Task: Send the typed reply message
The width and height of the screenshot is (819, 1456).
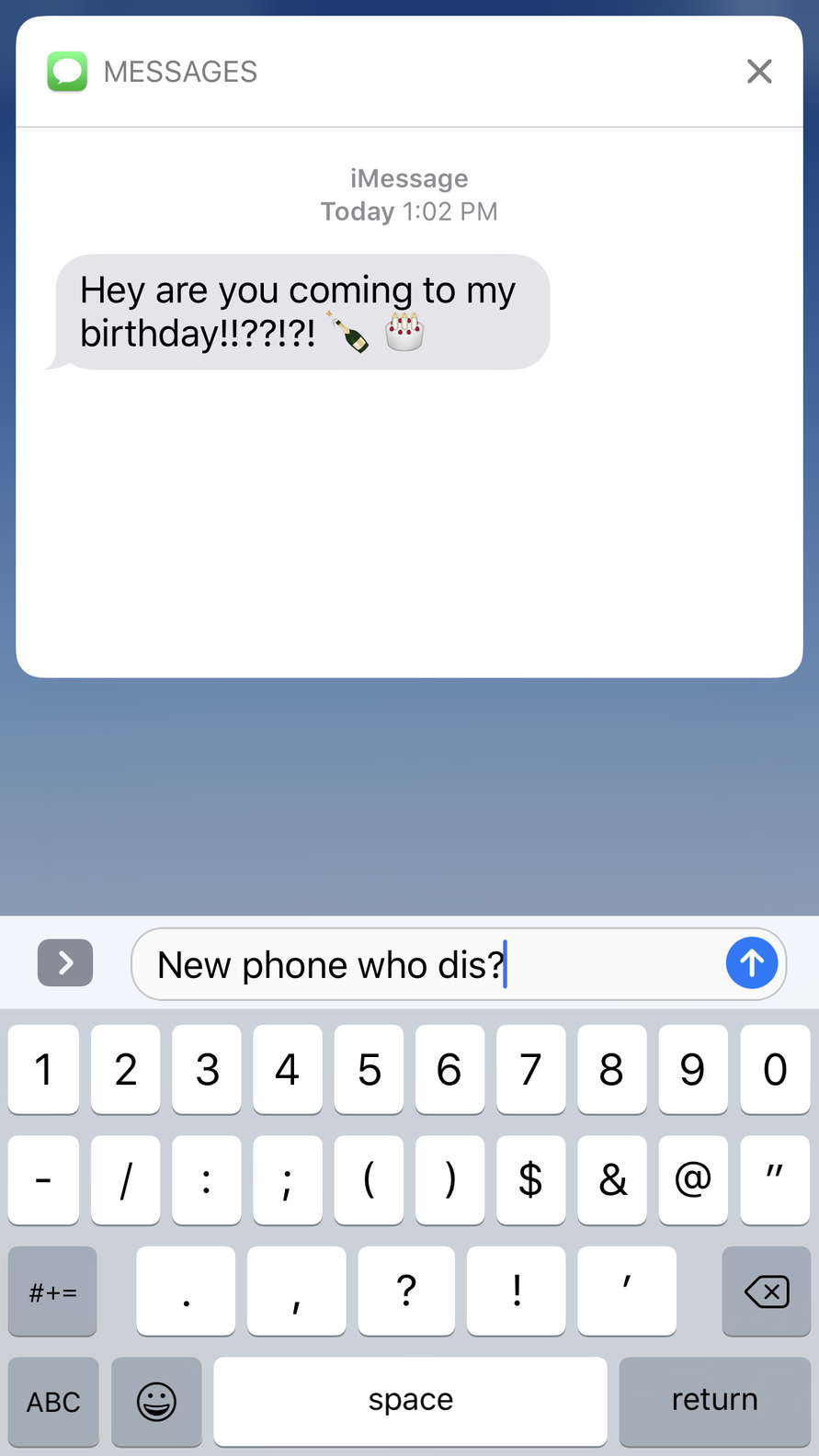Action: [751, 963]
